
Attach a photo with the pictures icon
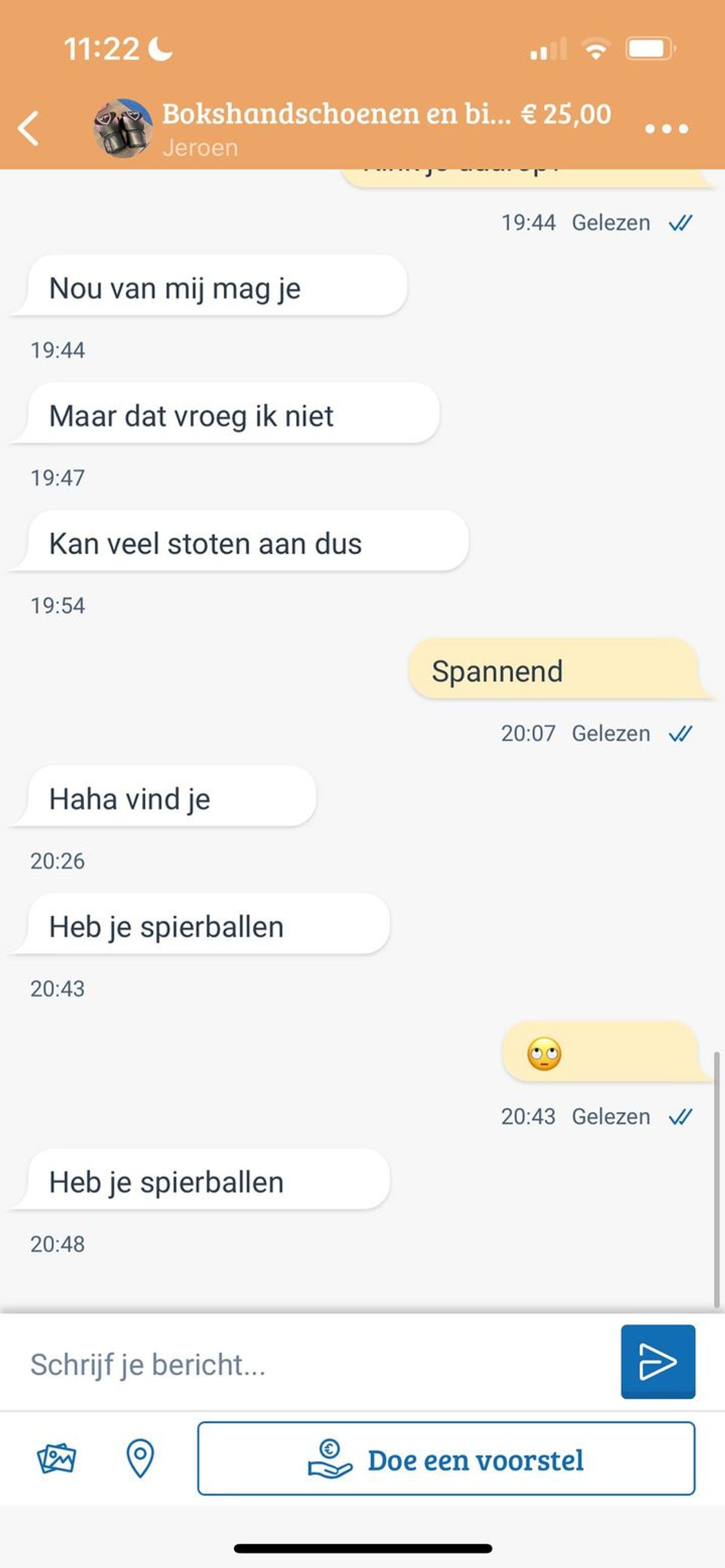(56, 1459)
